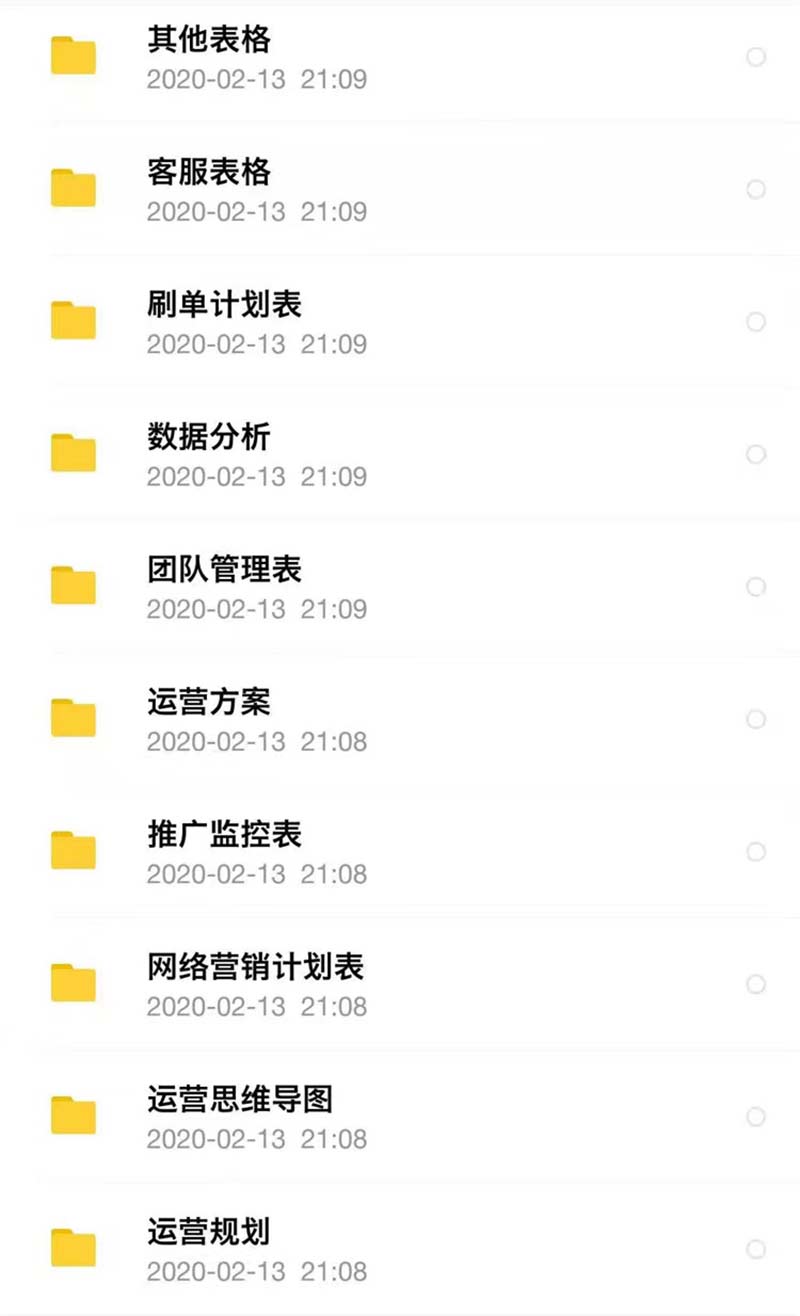
Task: Mark 运营思维导图 with its selection circle
Action: pyautogui.click(x=756, y=1117)
